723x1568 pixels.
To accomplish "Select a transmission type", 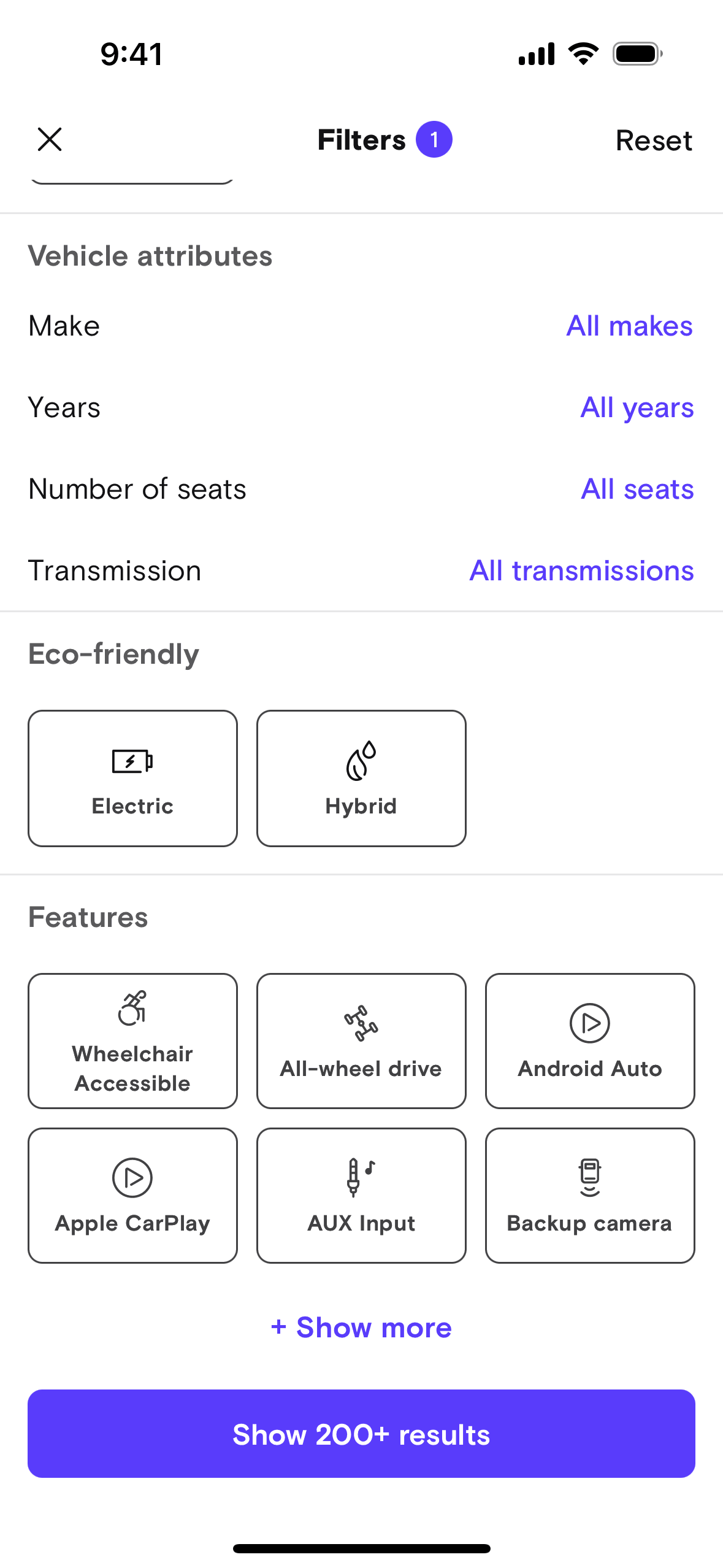I will coord(581,571).
